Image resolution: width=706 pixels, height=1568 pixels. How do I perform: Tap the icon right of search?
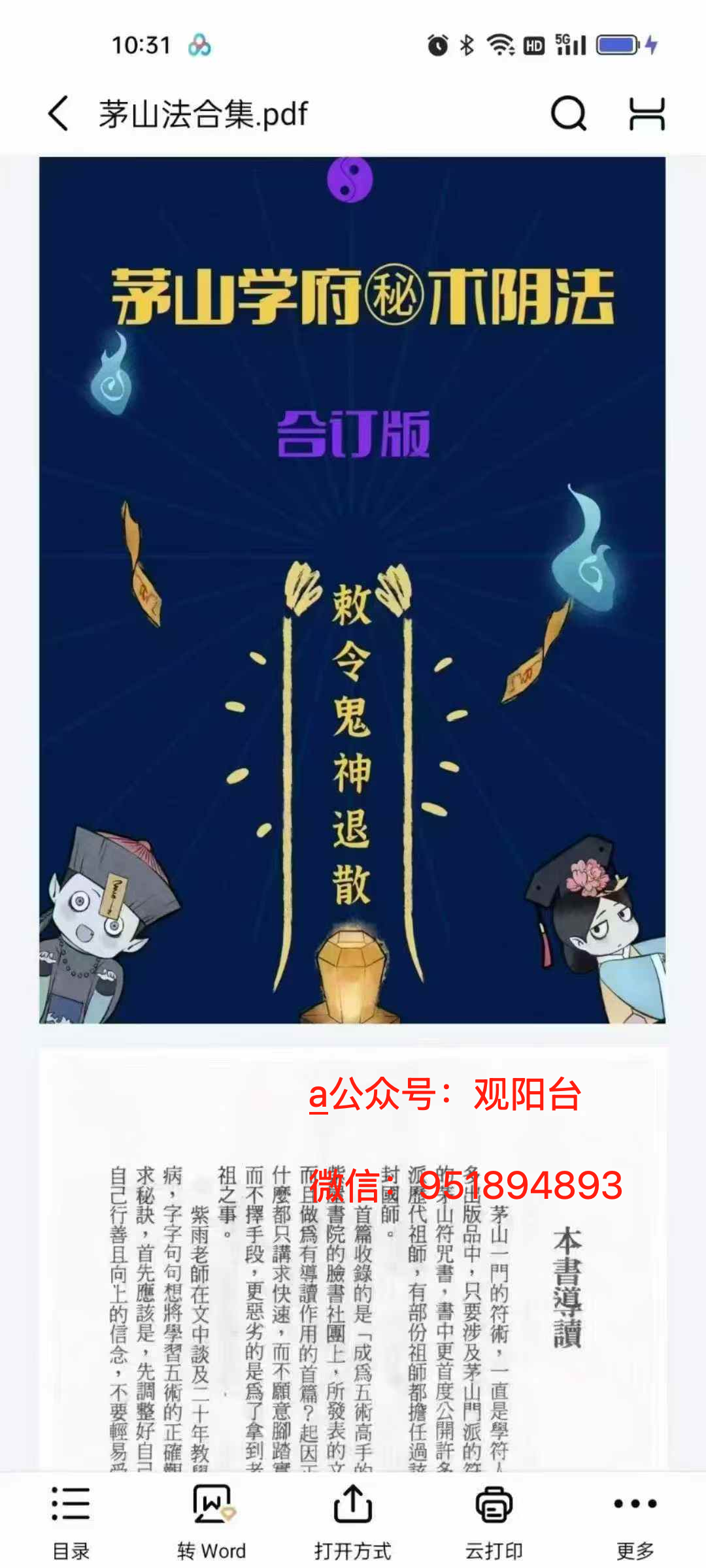click(647, 114)
